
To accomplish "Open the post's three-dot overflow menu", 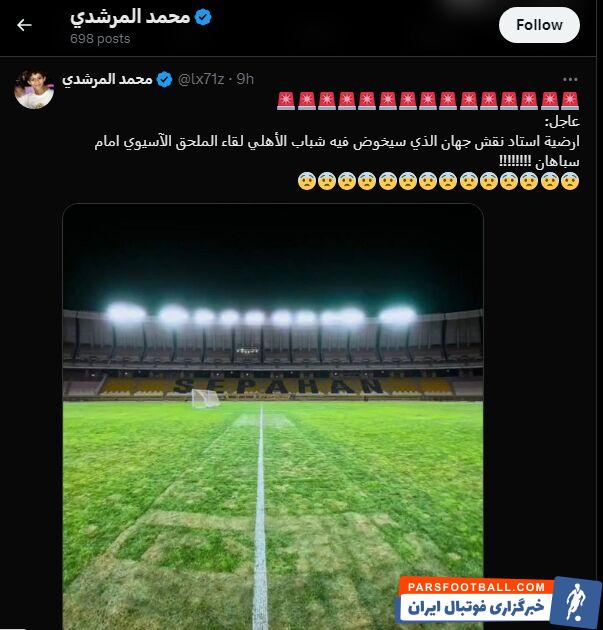I will point(569,79).
